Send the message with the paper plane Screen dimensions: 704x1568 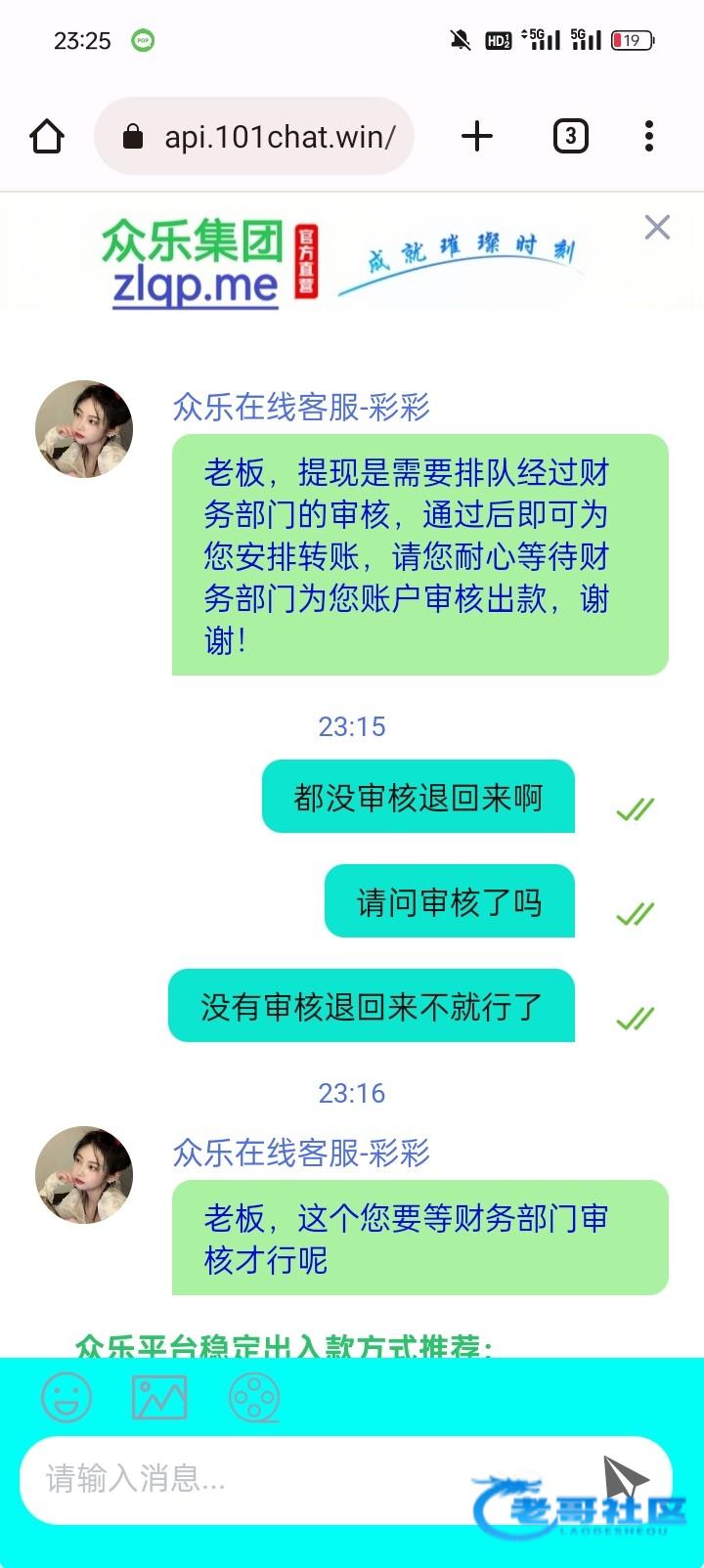(626, 1478)
